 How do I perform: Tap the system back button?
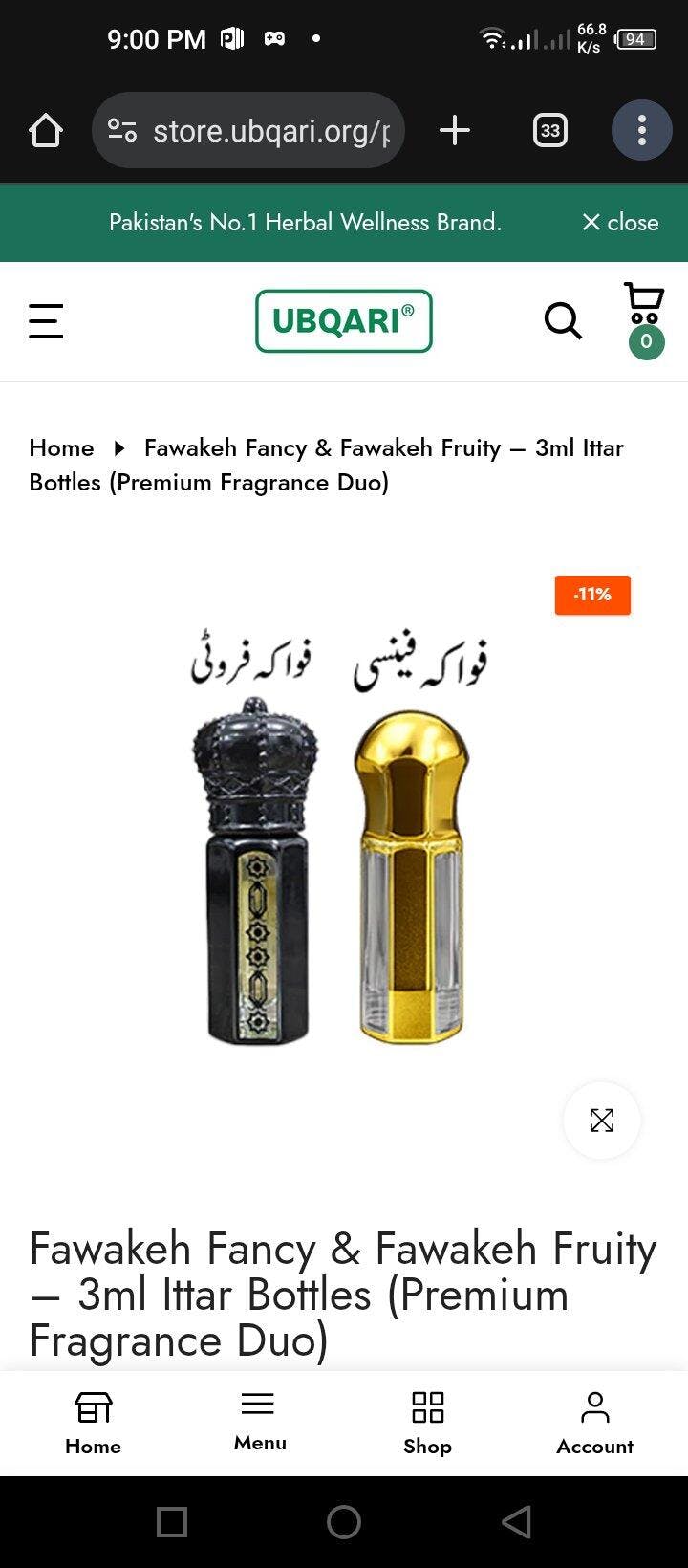point(516,1522)
